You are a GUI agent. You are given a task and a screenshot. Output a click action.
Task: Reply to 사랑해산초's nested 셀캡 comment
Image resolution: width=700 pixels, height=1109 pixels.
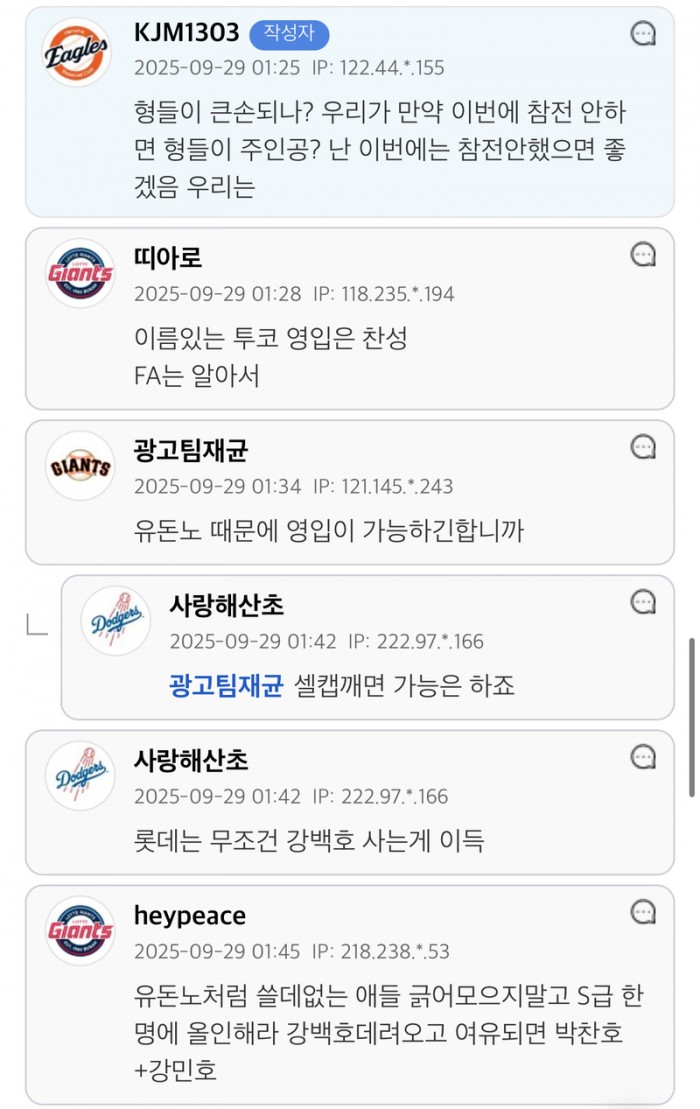tap(643, 602)
